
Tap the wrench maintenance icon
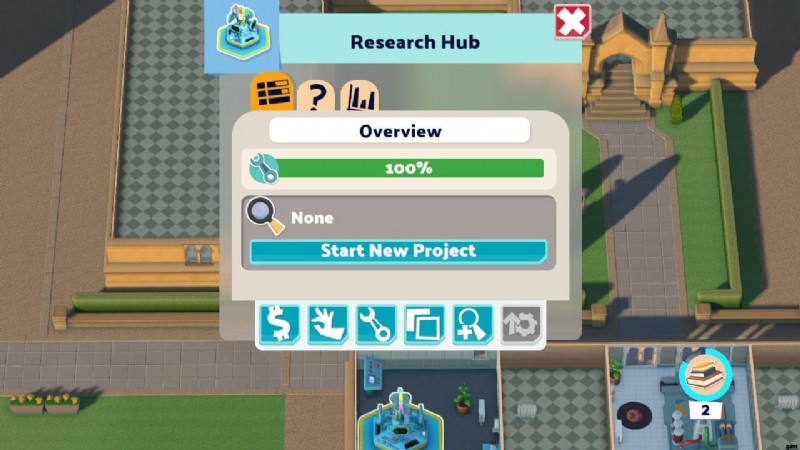coord(375,325)
